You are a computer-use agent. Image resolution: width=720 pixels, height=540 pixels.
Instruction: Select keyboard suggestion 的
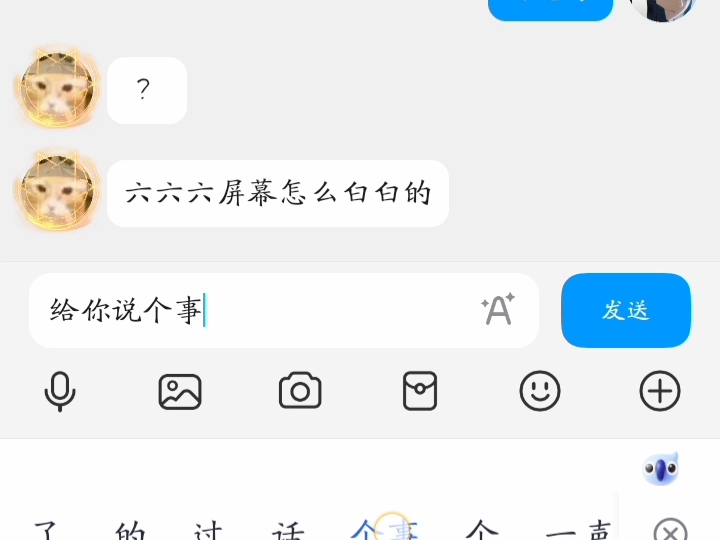tap(130, 531)
